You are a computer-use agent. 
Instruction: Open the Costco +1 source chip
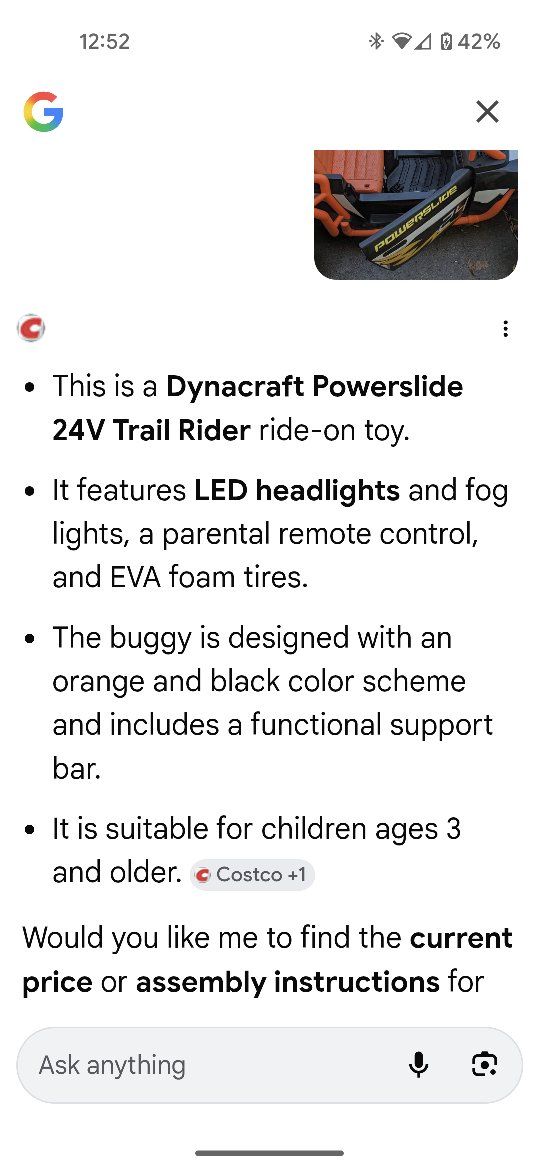pyautogui.click(x=253, y=875)
